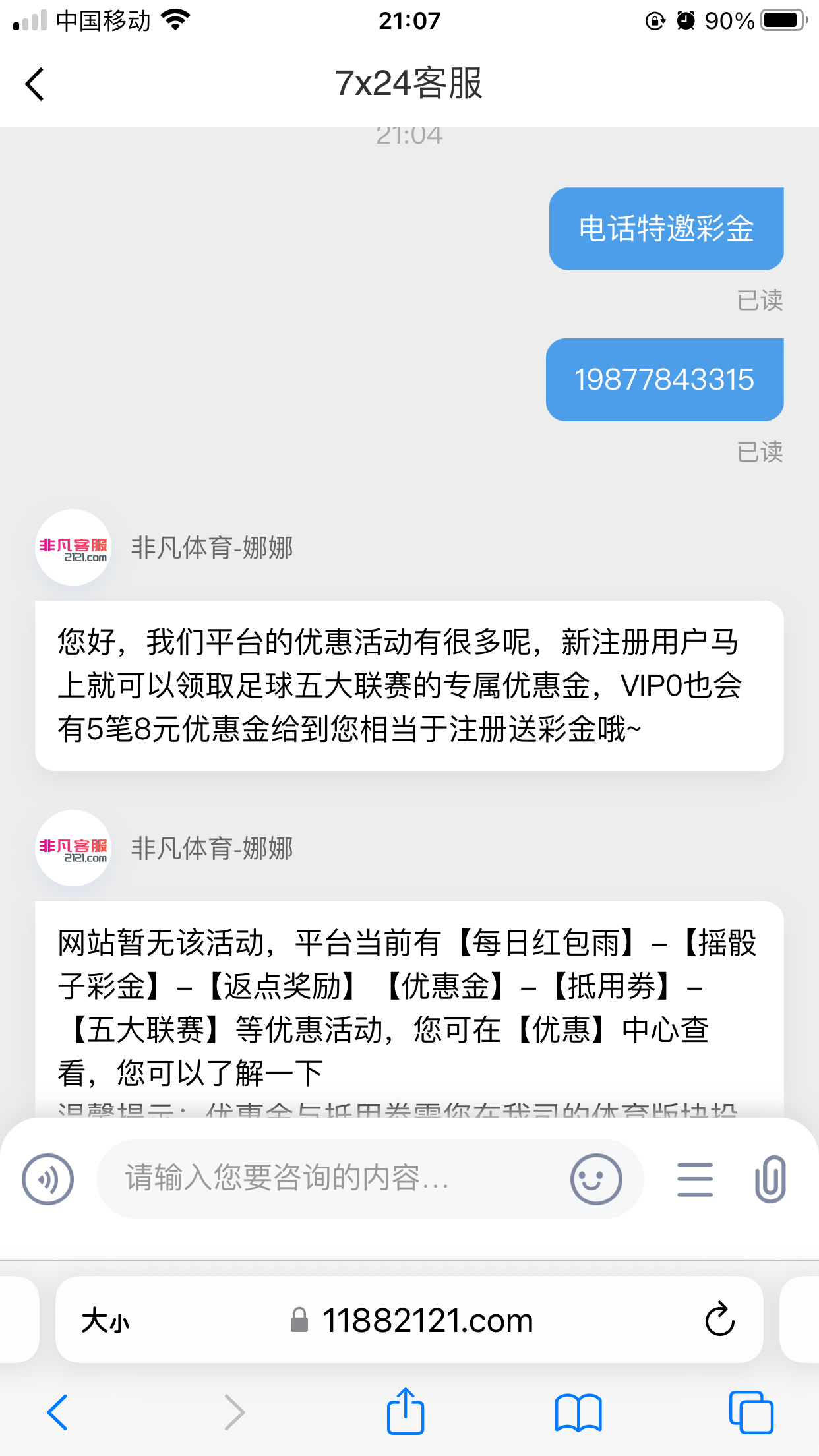Go back from the 7x24客服 chat
Screen dimensions: 819x1456
pyautogui.click(x=35, y=84)
